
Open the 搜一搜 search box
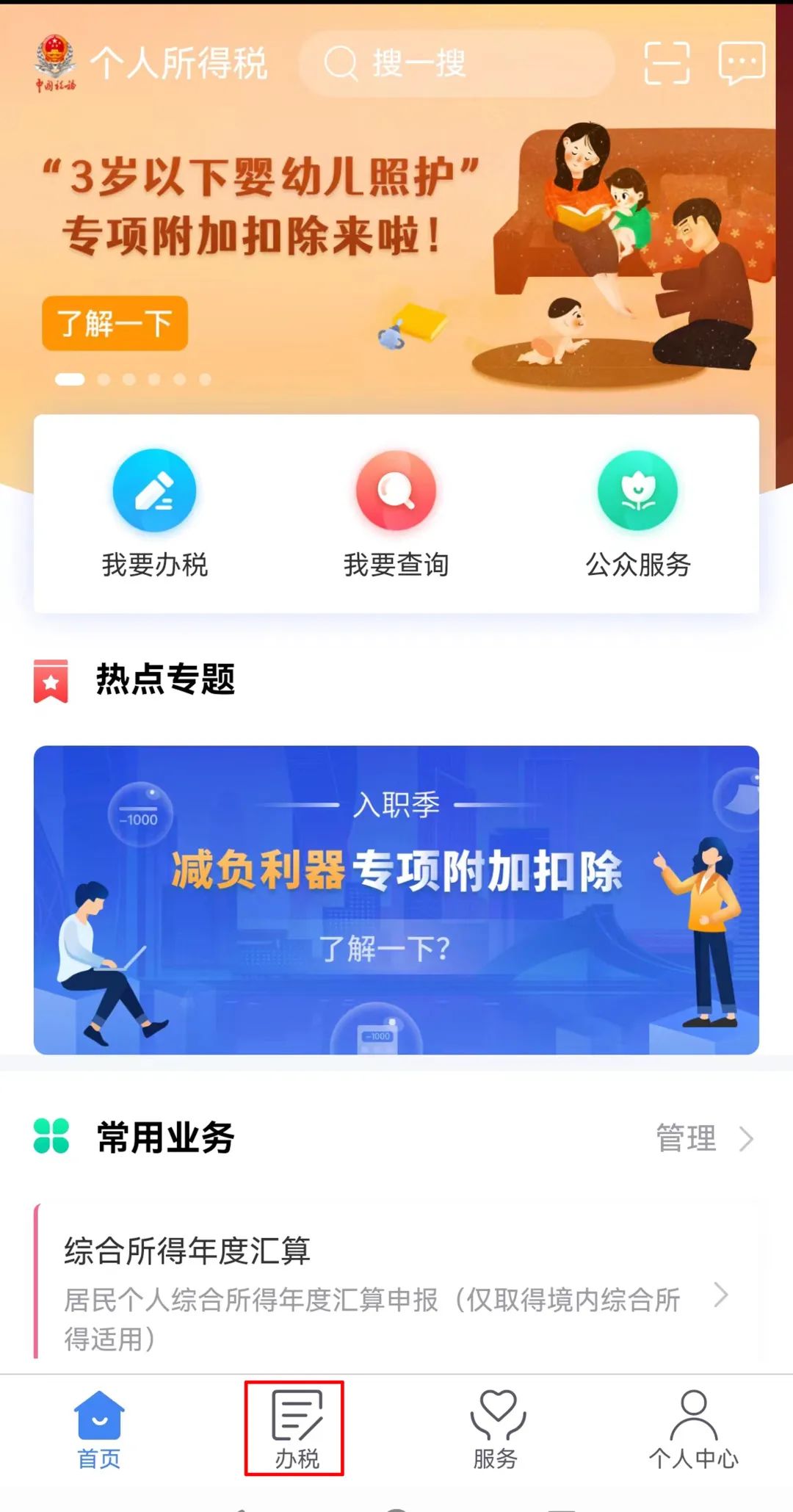click(x=456, y=63)
